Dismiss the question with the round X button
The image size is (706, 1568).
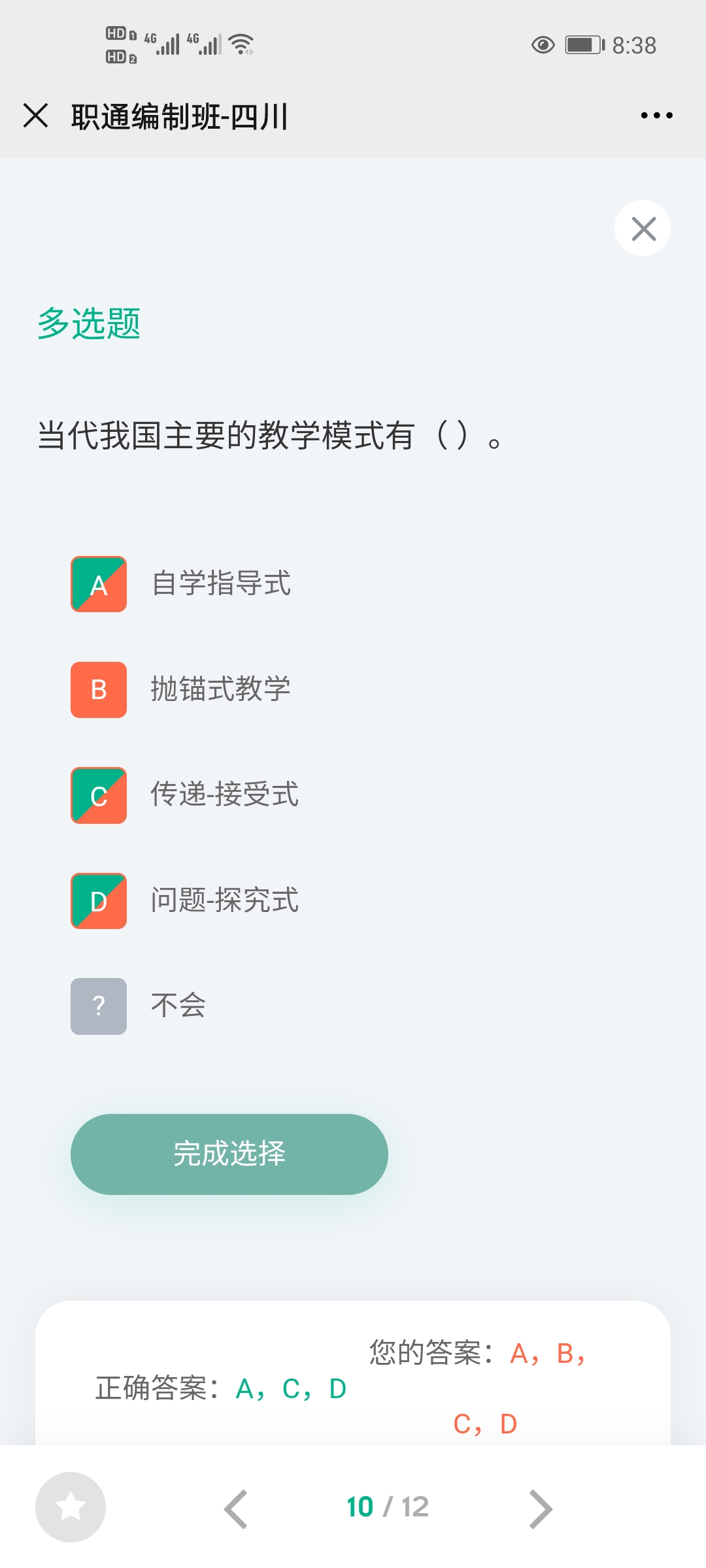(x=643, y=229)
